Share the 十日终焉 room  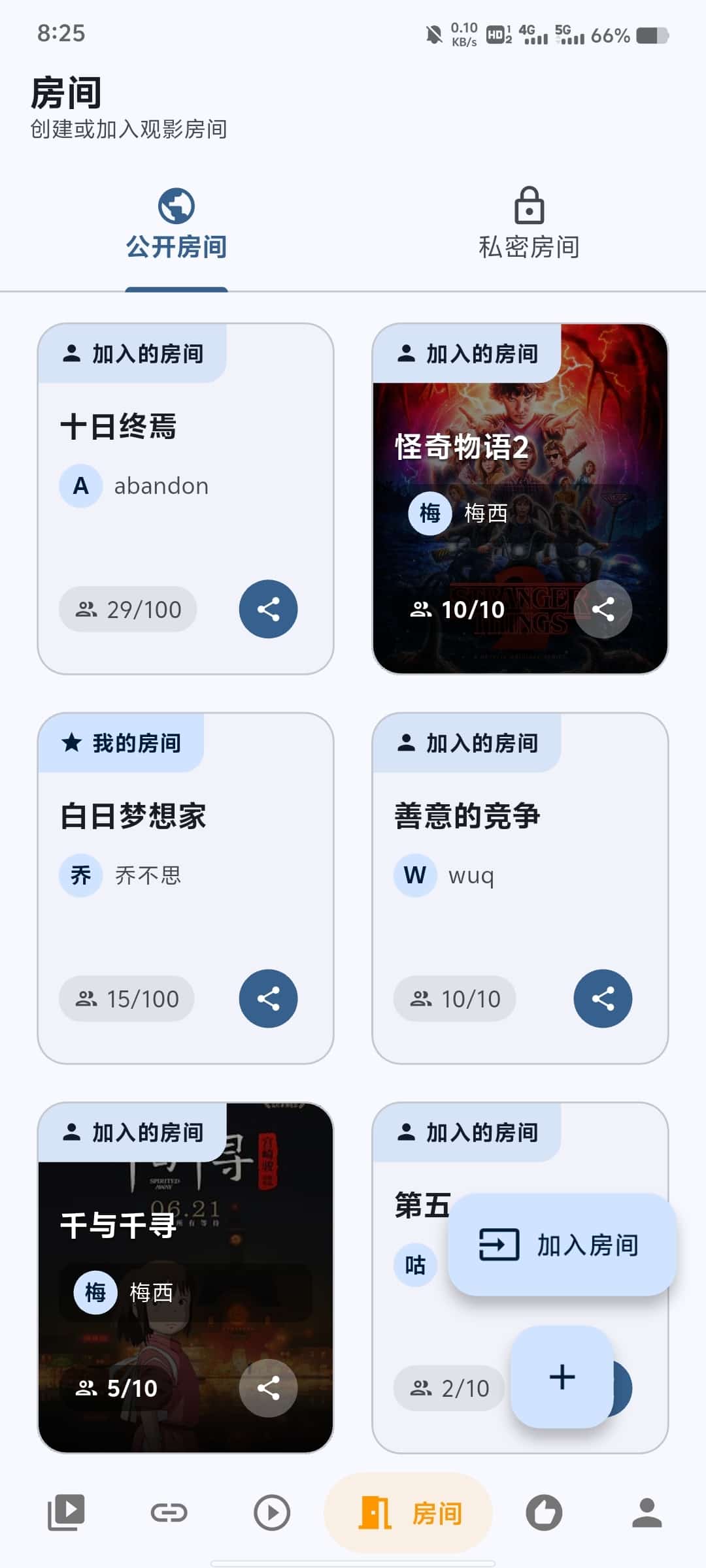tap(268, 609)
